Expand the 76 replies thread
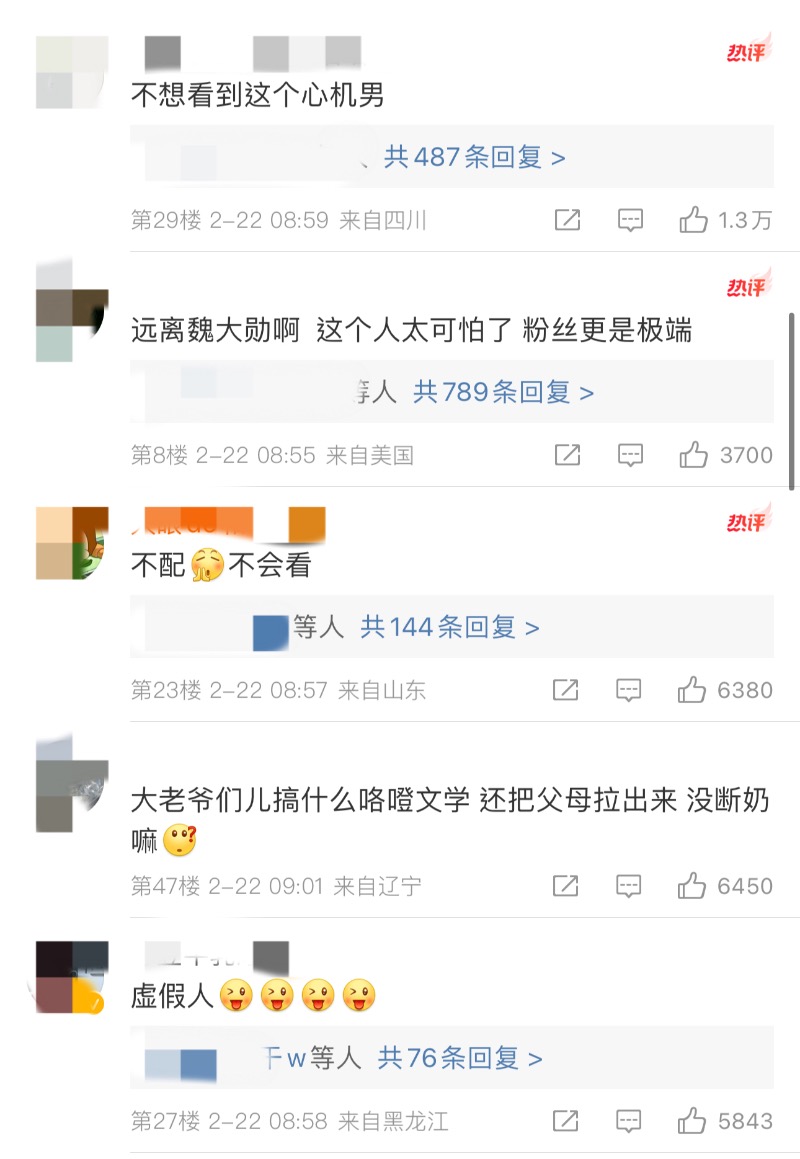800x1159 pixels. (x=459, y=1058)
